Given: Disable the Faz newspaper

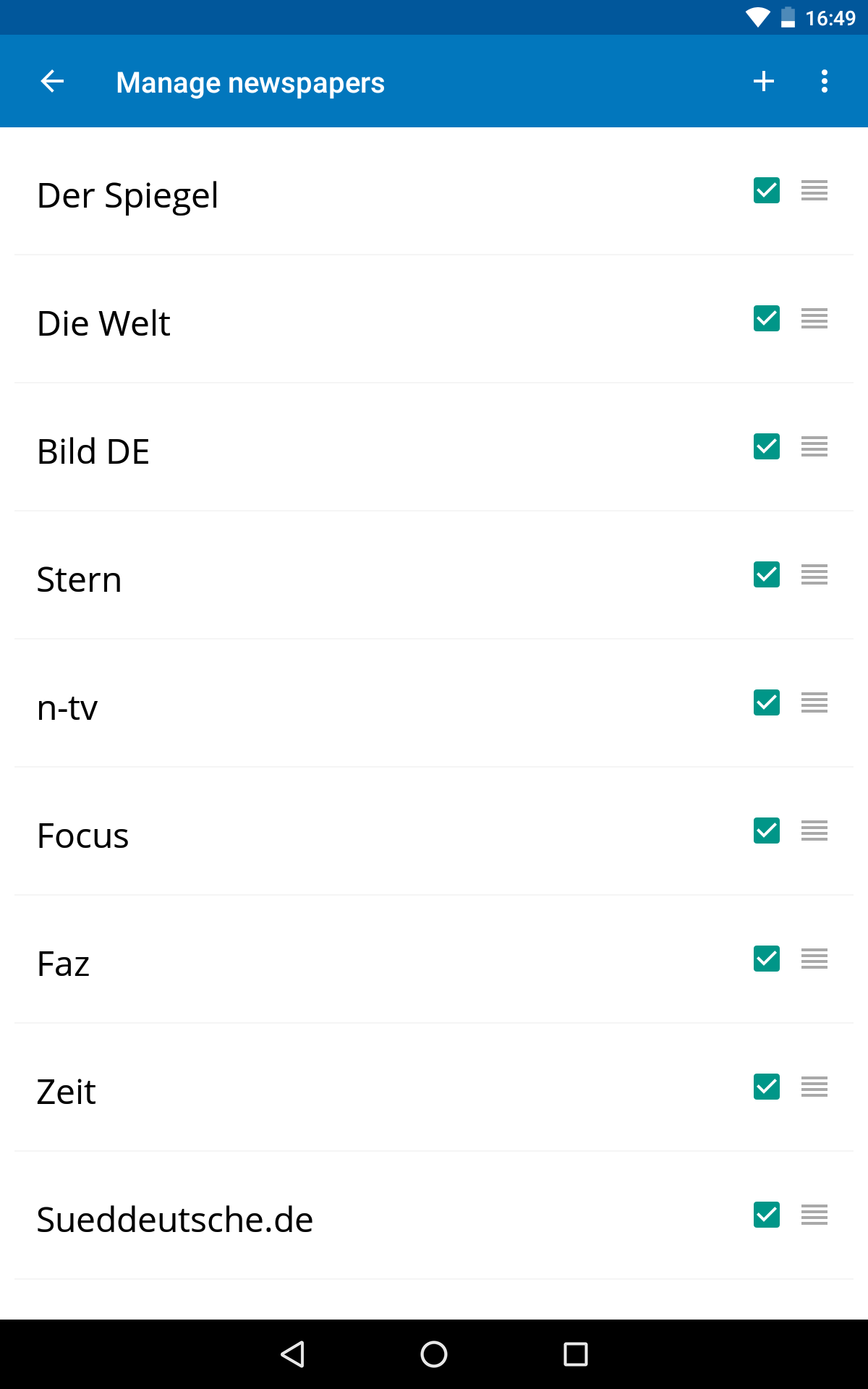Looking at the screenshot, I should coord(767,959).
